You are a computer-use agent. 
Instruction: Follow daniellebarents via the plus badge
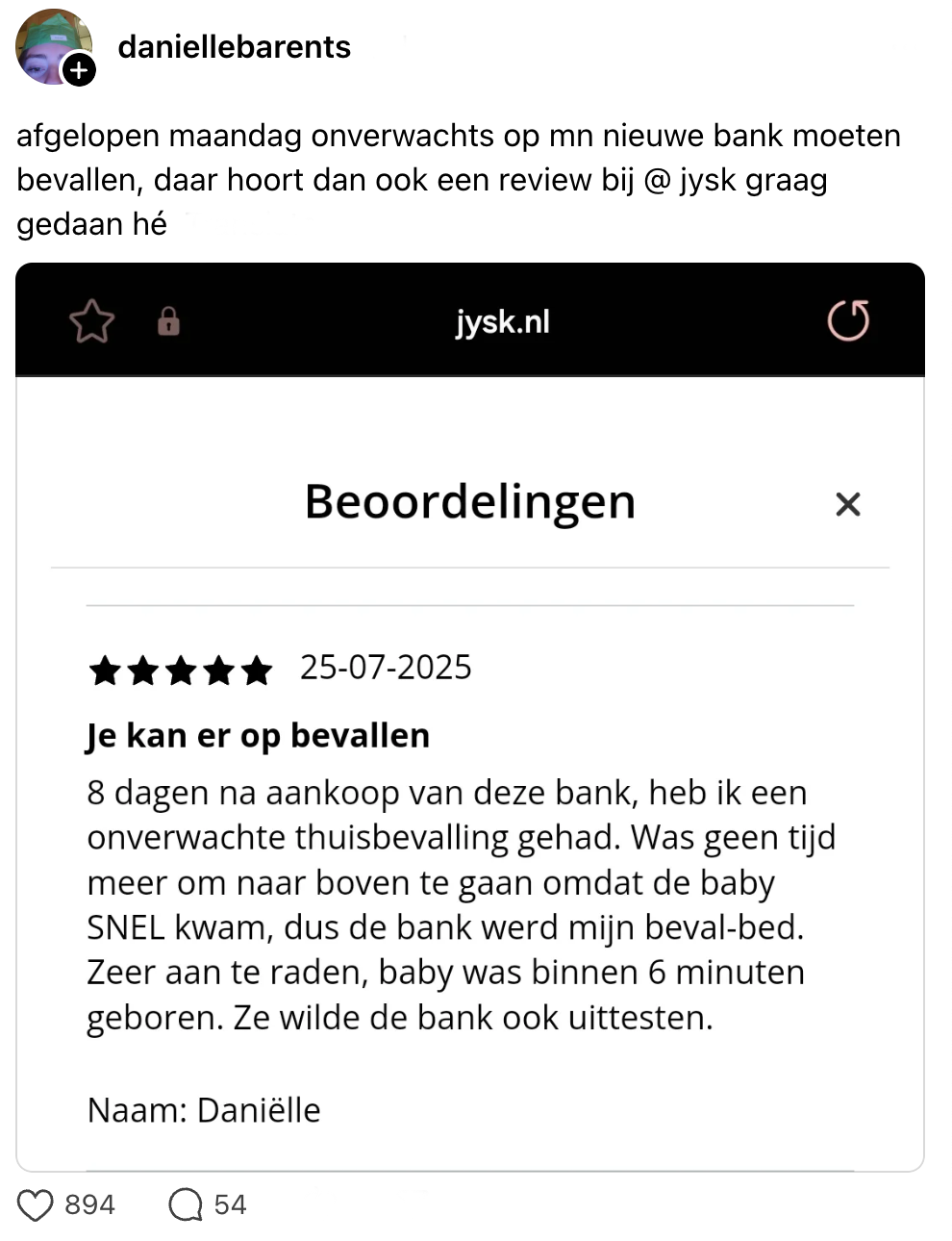click(79, 70)
